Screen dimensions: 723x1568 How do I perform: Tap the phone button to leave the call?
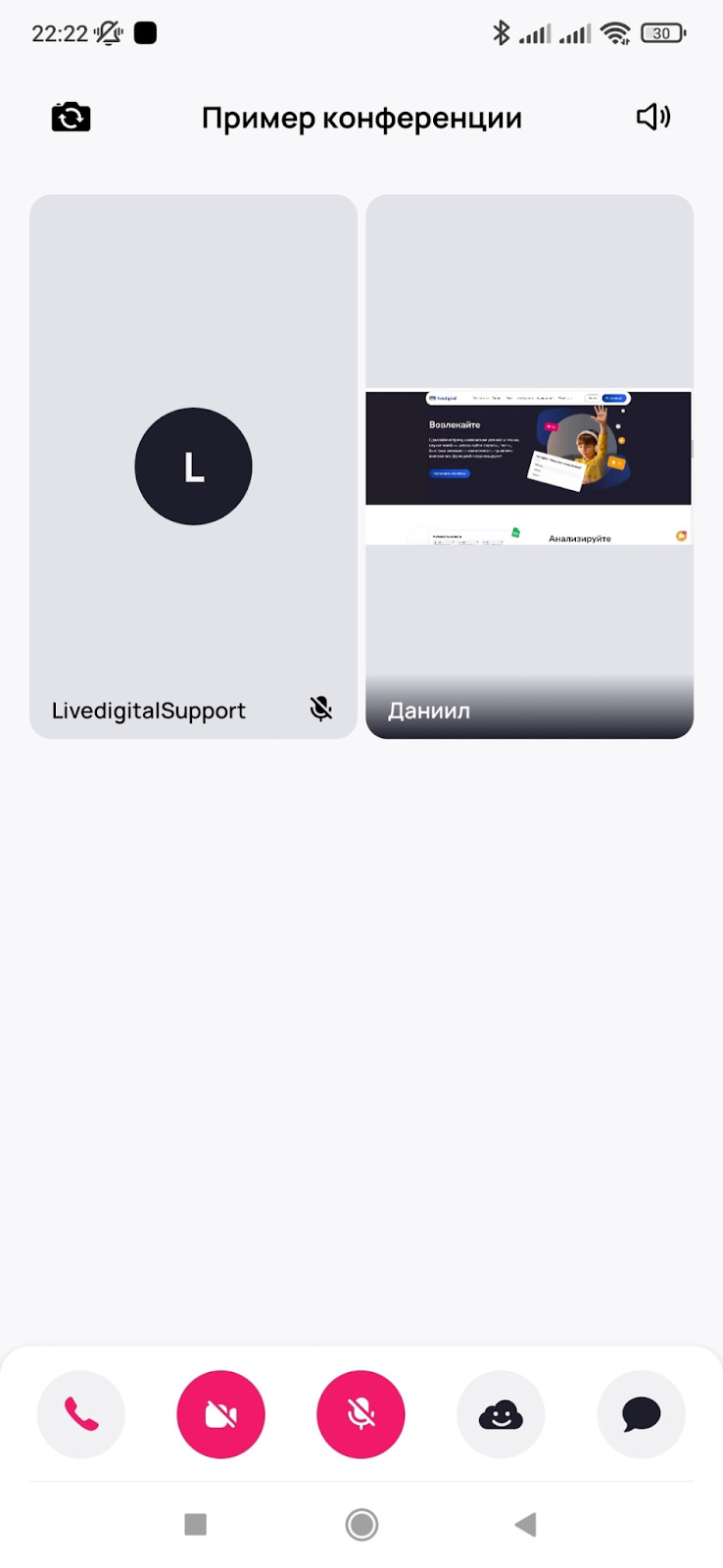click(81, 1414)
